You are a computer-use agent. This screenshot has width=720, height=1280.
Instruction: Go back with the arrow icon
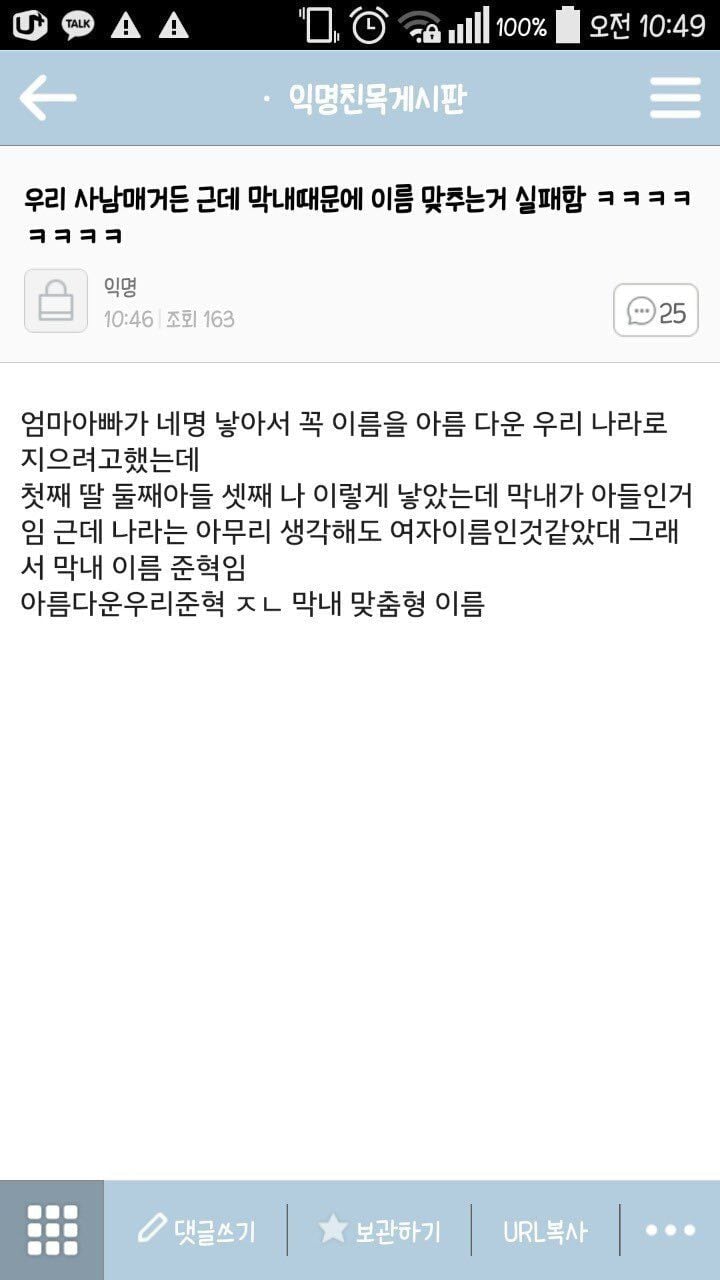coord(47,98)
